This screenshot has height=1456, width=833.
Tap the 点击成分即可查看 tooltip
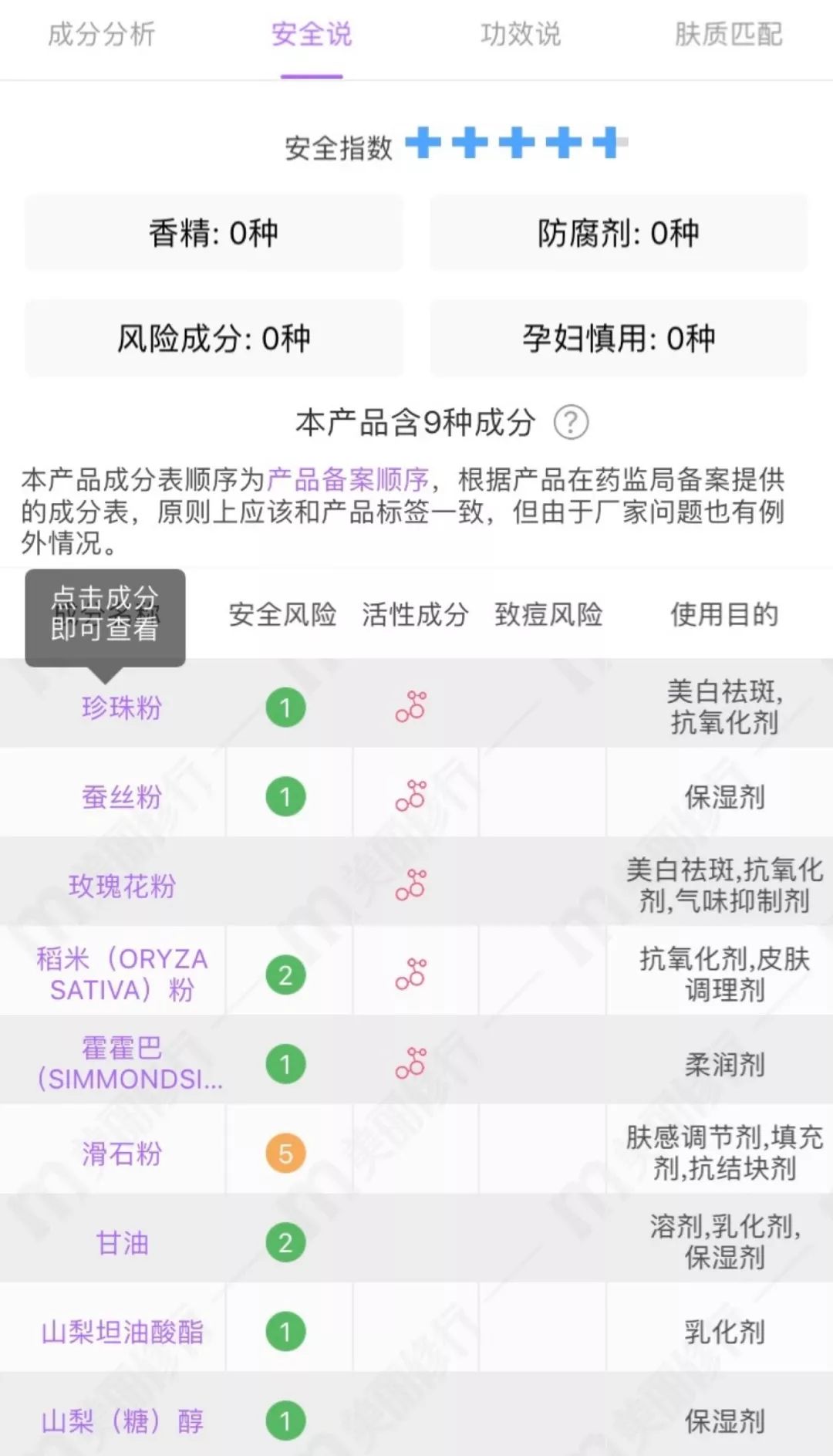106,617
